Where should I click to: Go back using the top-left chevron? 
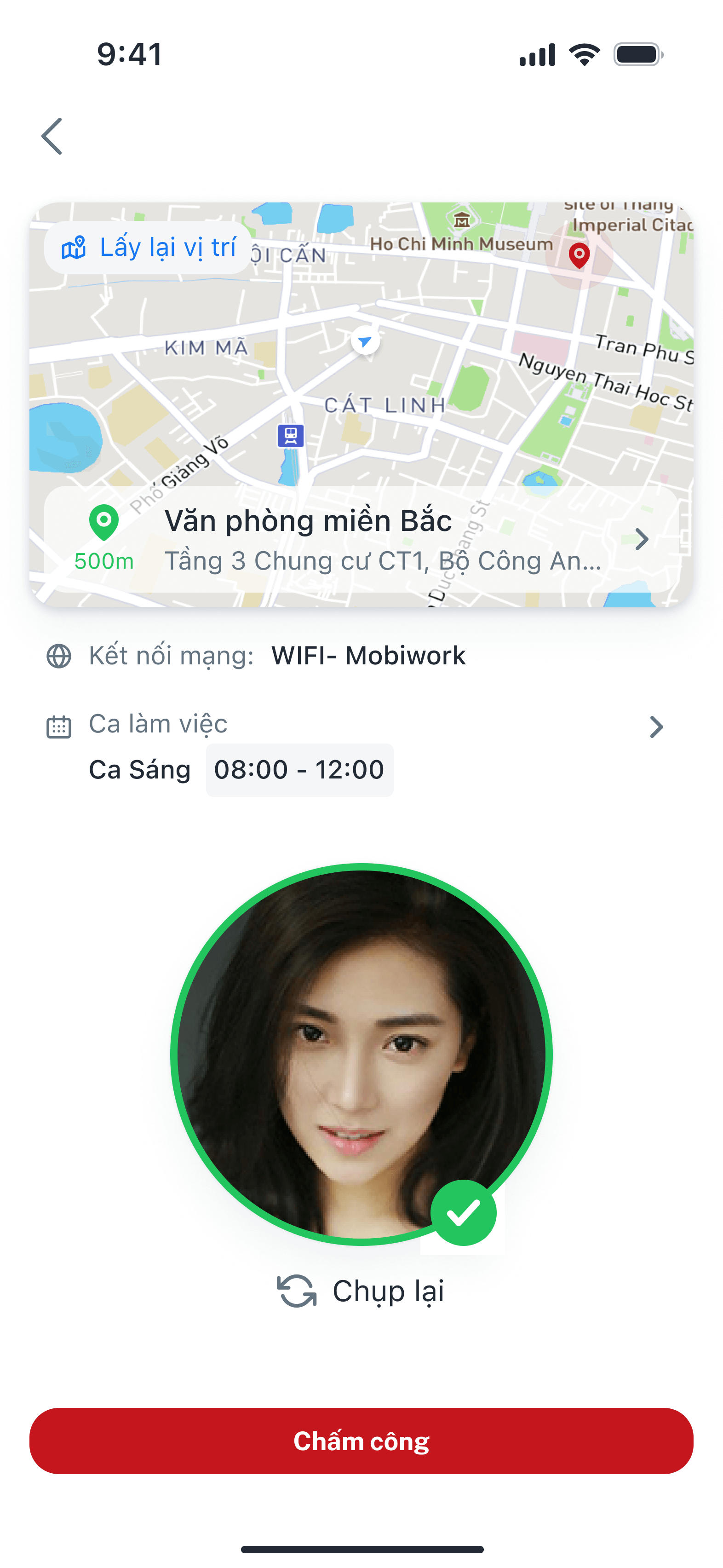(x=52, y=135)
